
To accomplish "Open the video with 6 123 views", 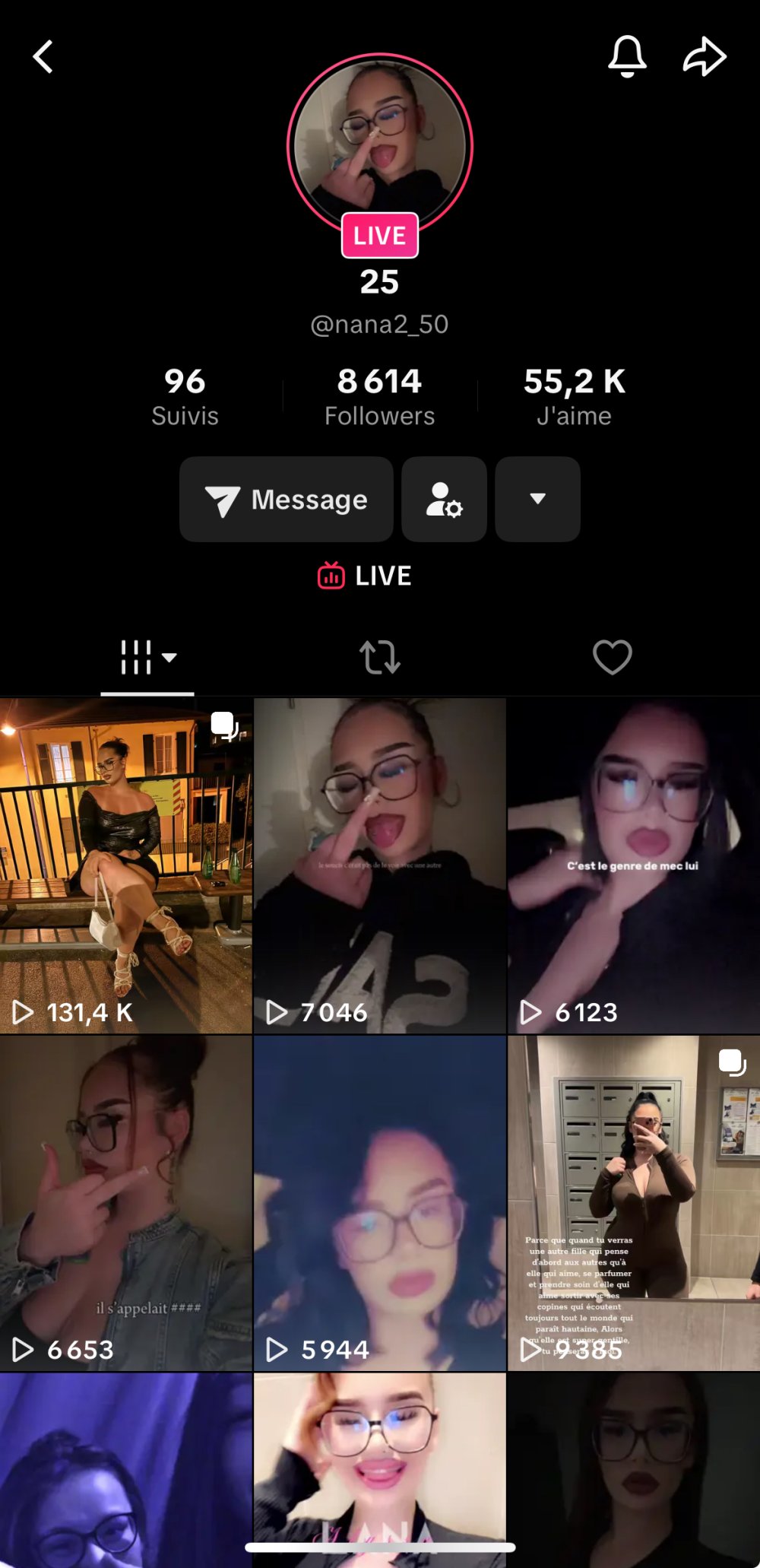I will click(x=633, y=866).
